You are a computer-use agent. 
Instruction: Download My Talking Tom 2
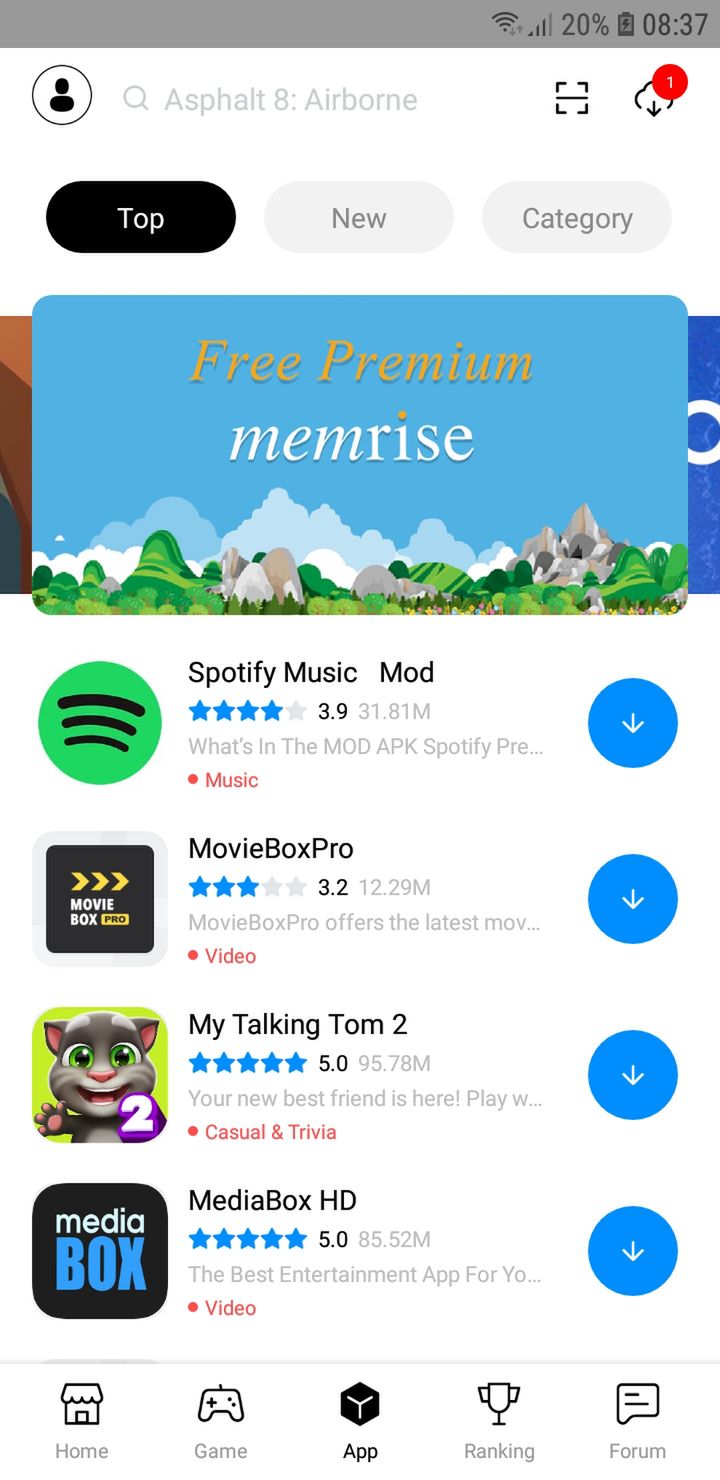pos(633,1075)
